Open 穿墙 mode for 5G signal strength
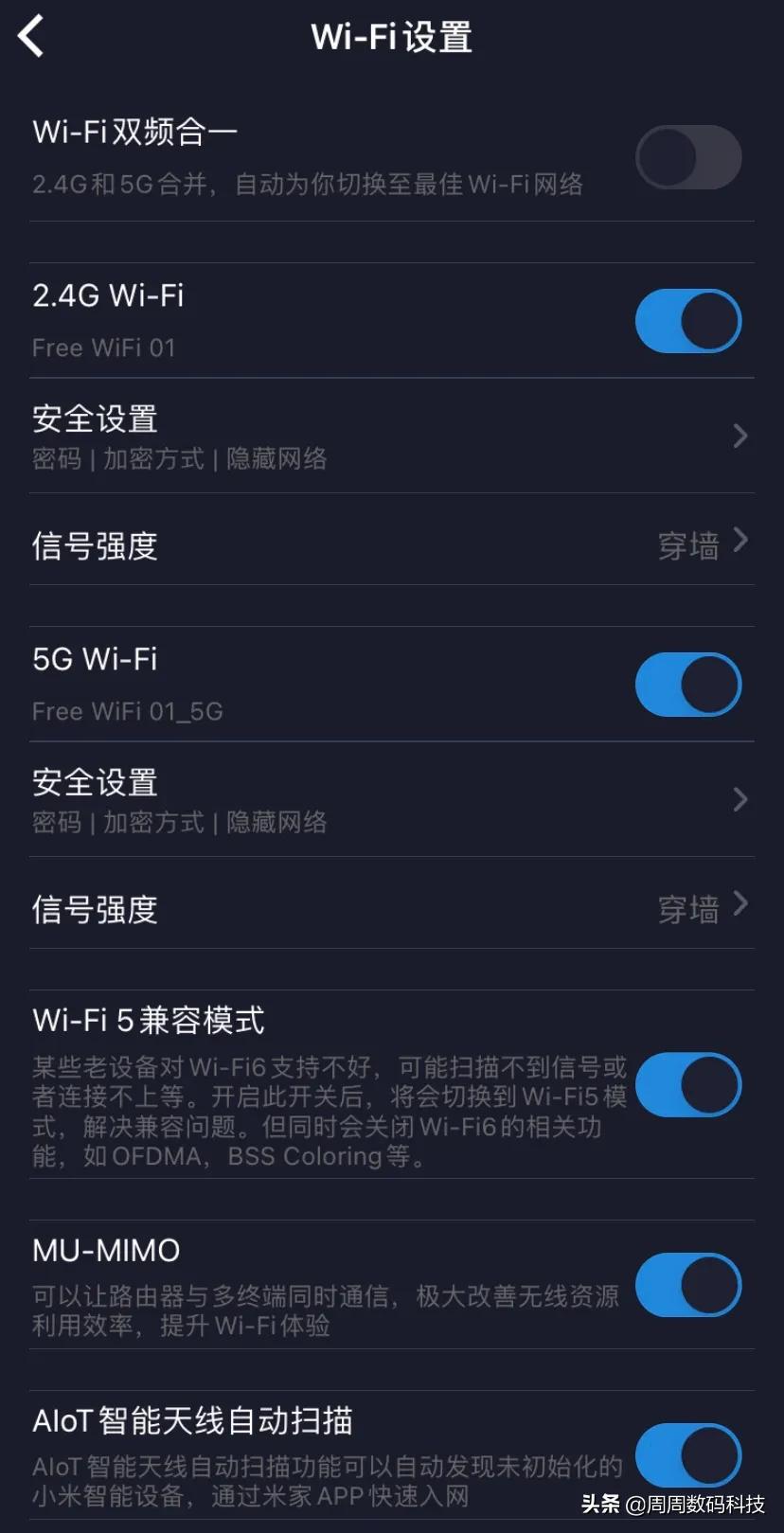The image size is (784, 1533). 688,910
